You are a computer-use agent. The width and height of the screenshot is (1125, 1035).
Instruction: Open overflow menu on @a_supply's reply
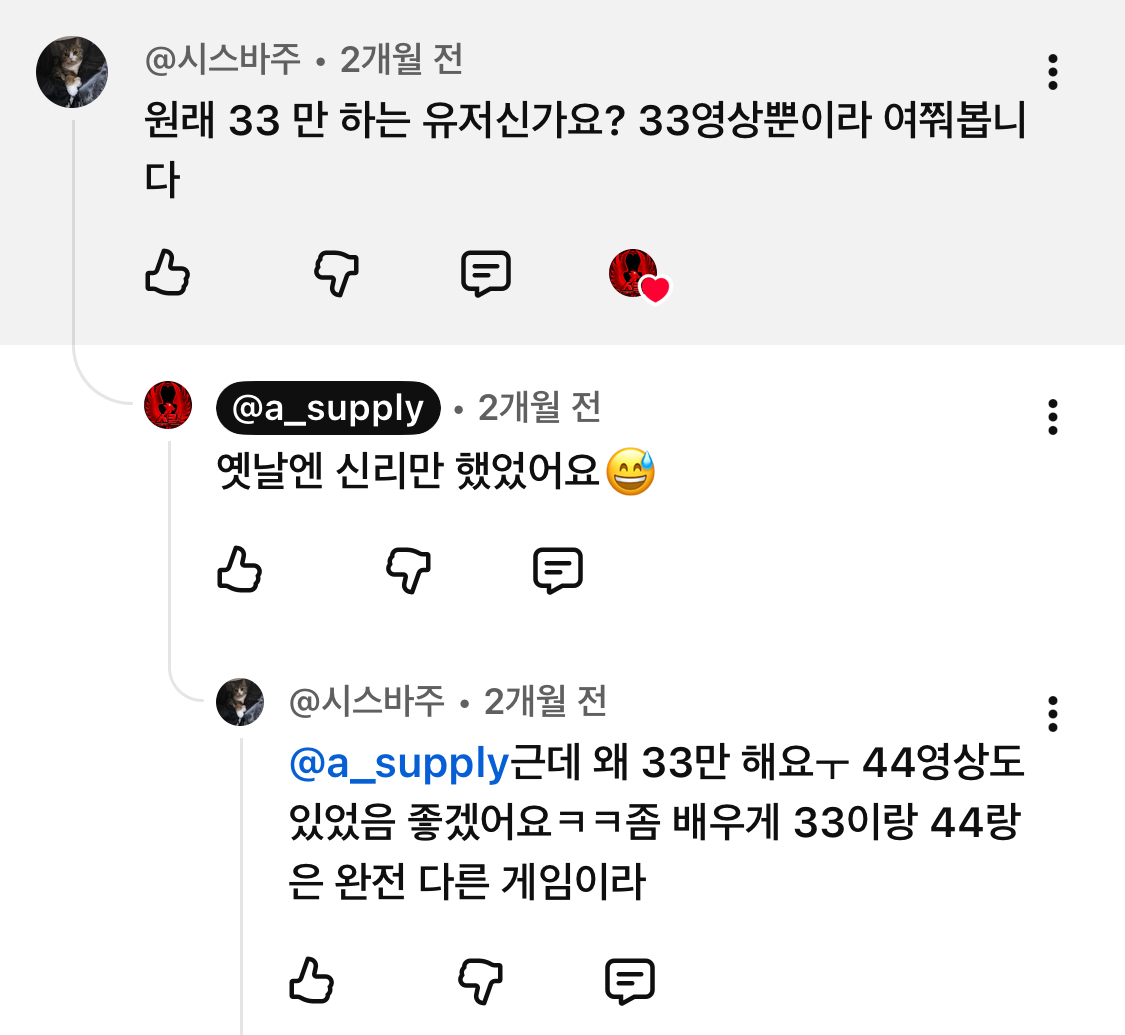(x=1052, y=416)
